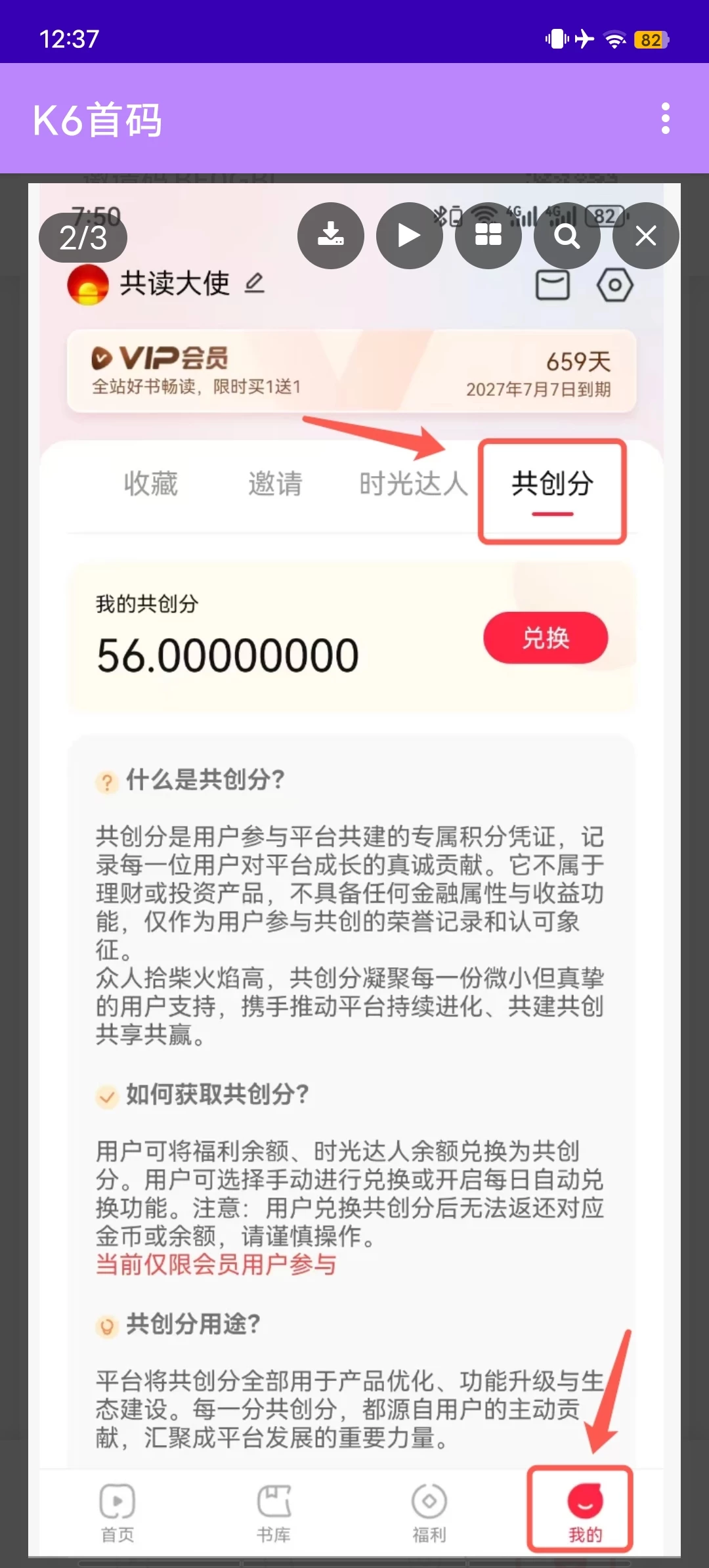Start the image slideshow
The image size is (709, 1568).
409,236
